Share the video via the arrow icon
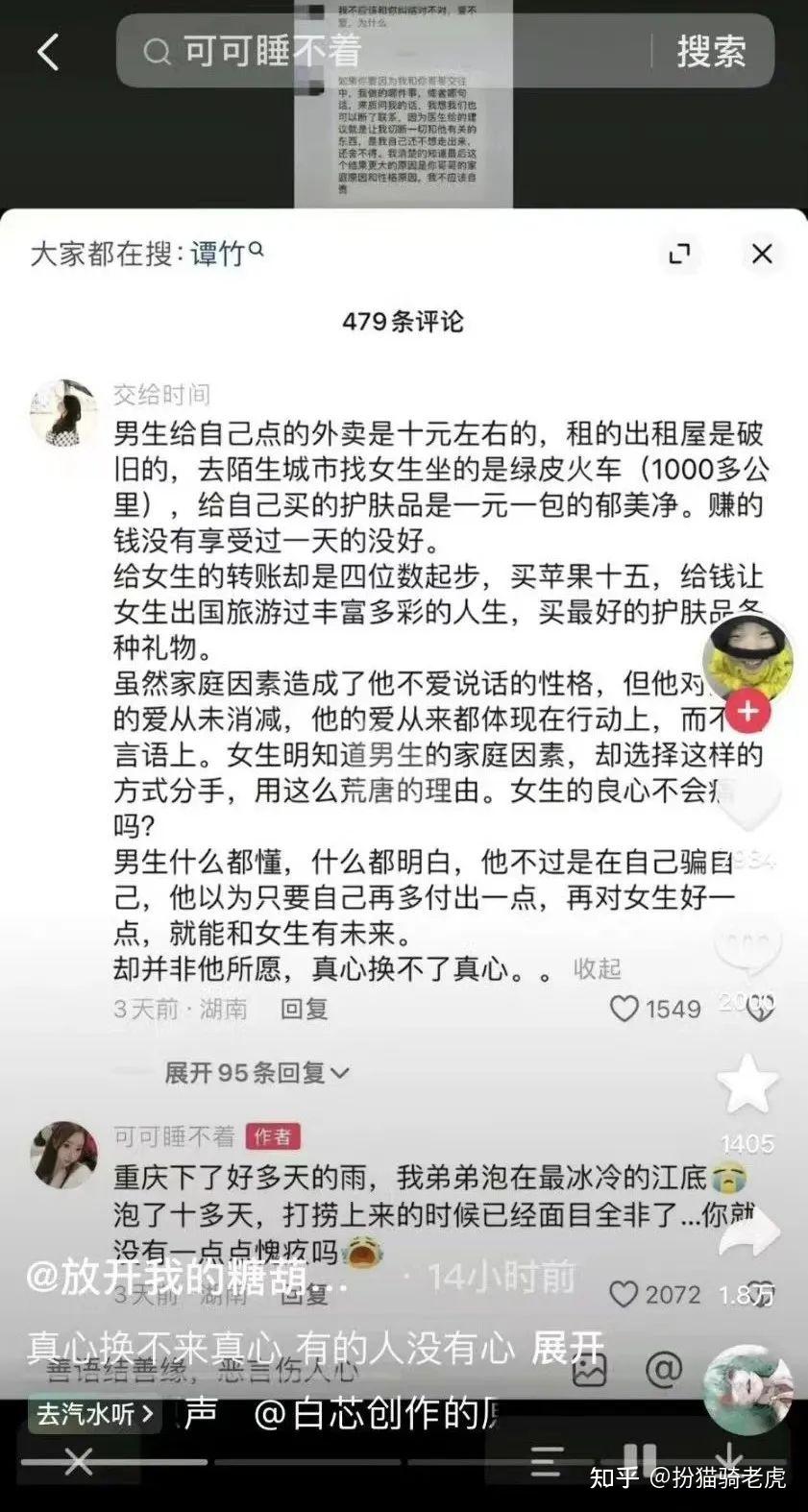The image size is (808, 1512). click(747, 1234)
